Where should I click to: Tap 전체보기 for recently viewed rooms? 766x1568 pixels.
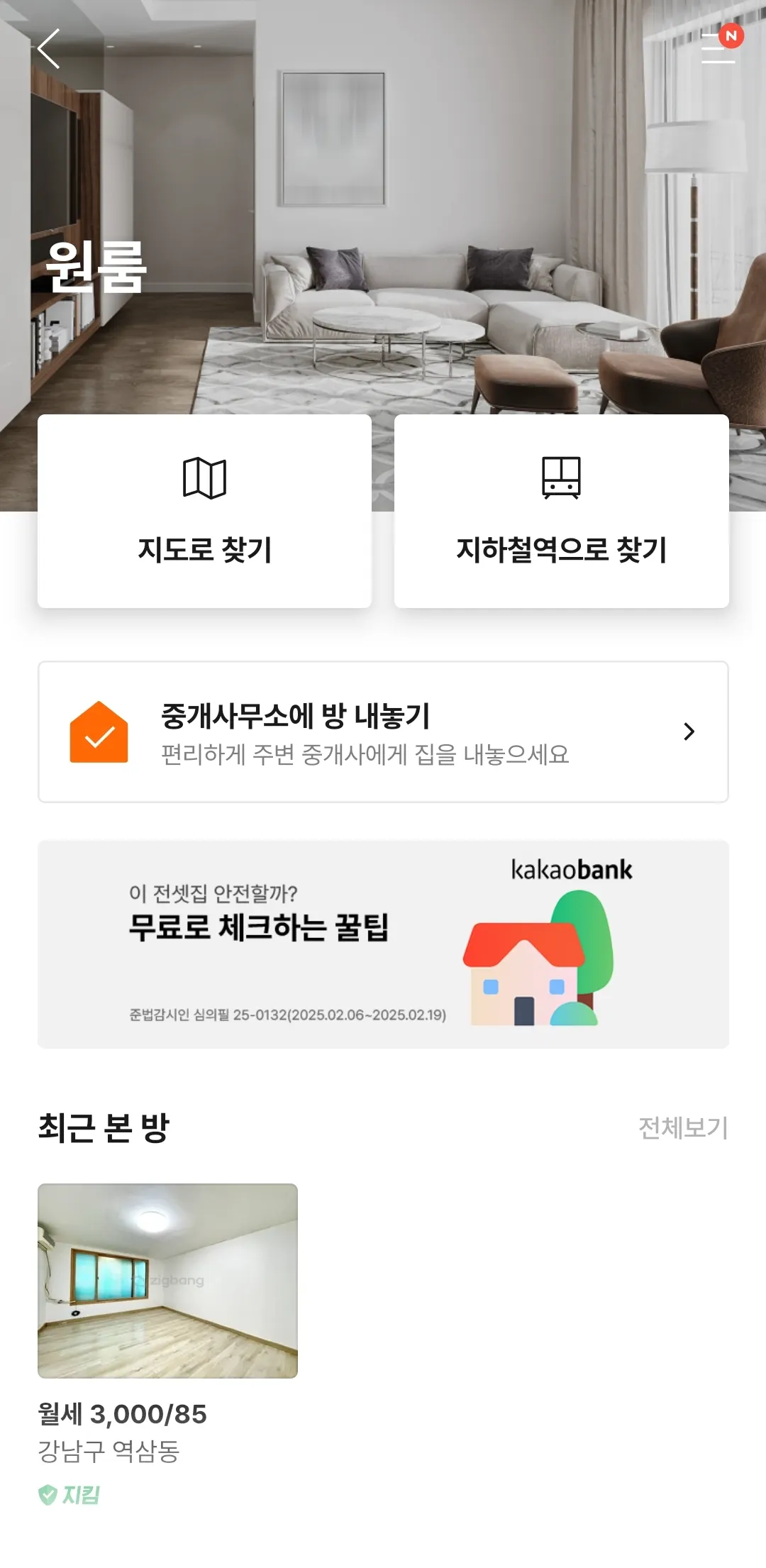(x=682, y=1127)
